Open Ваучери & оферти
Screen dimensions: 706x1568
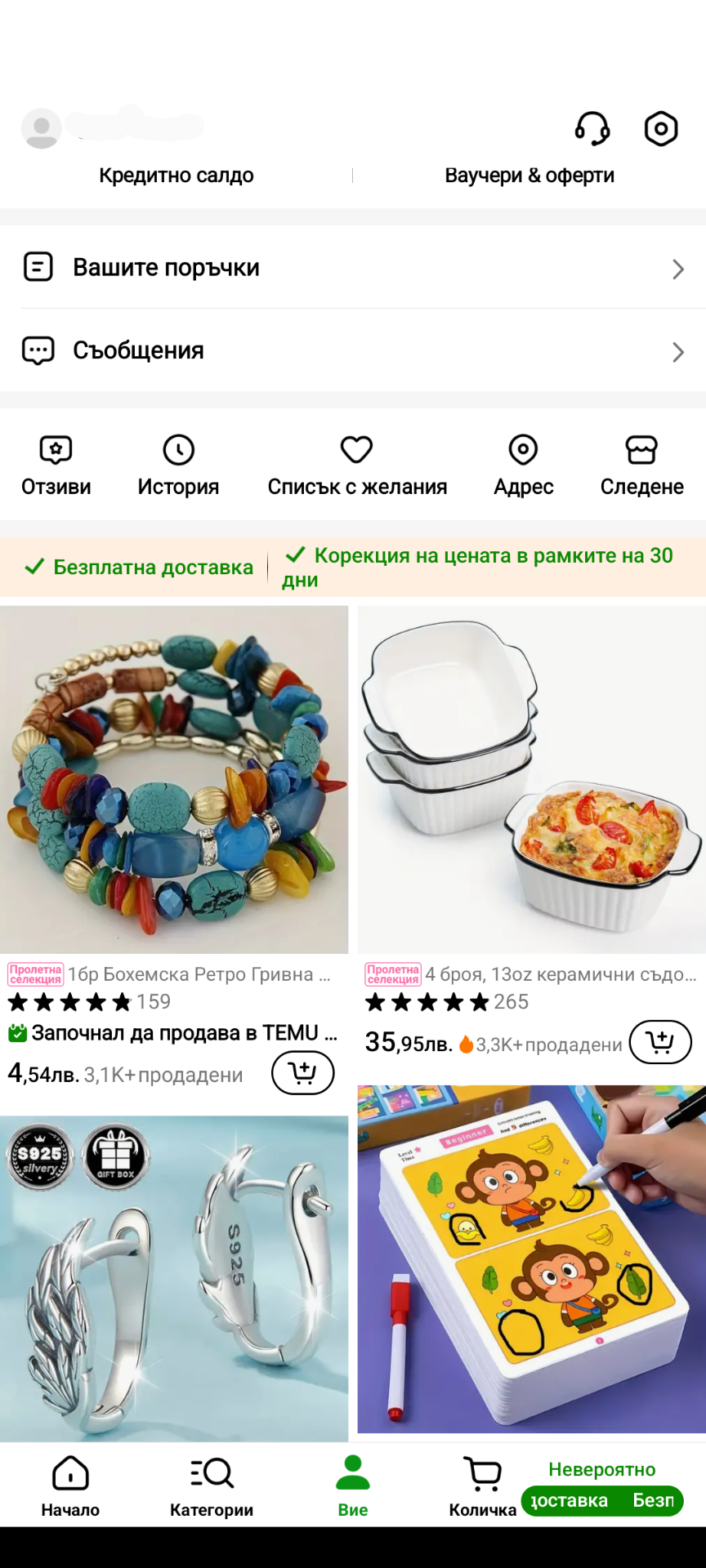[x=529, y=176]
